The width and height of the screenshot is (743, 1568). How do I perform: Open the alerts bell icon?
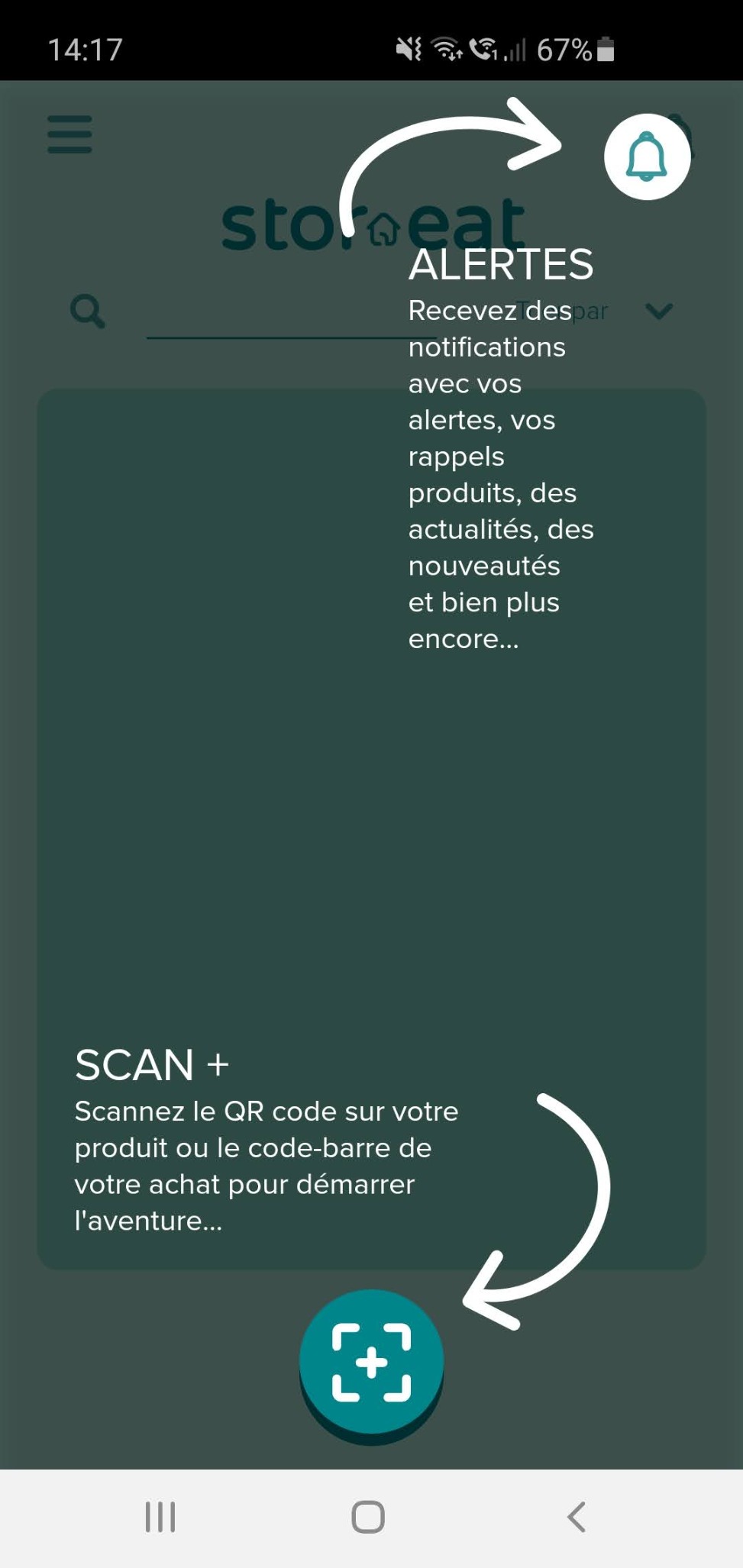click(647, 156)
